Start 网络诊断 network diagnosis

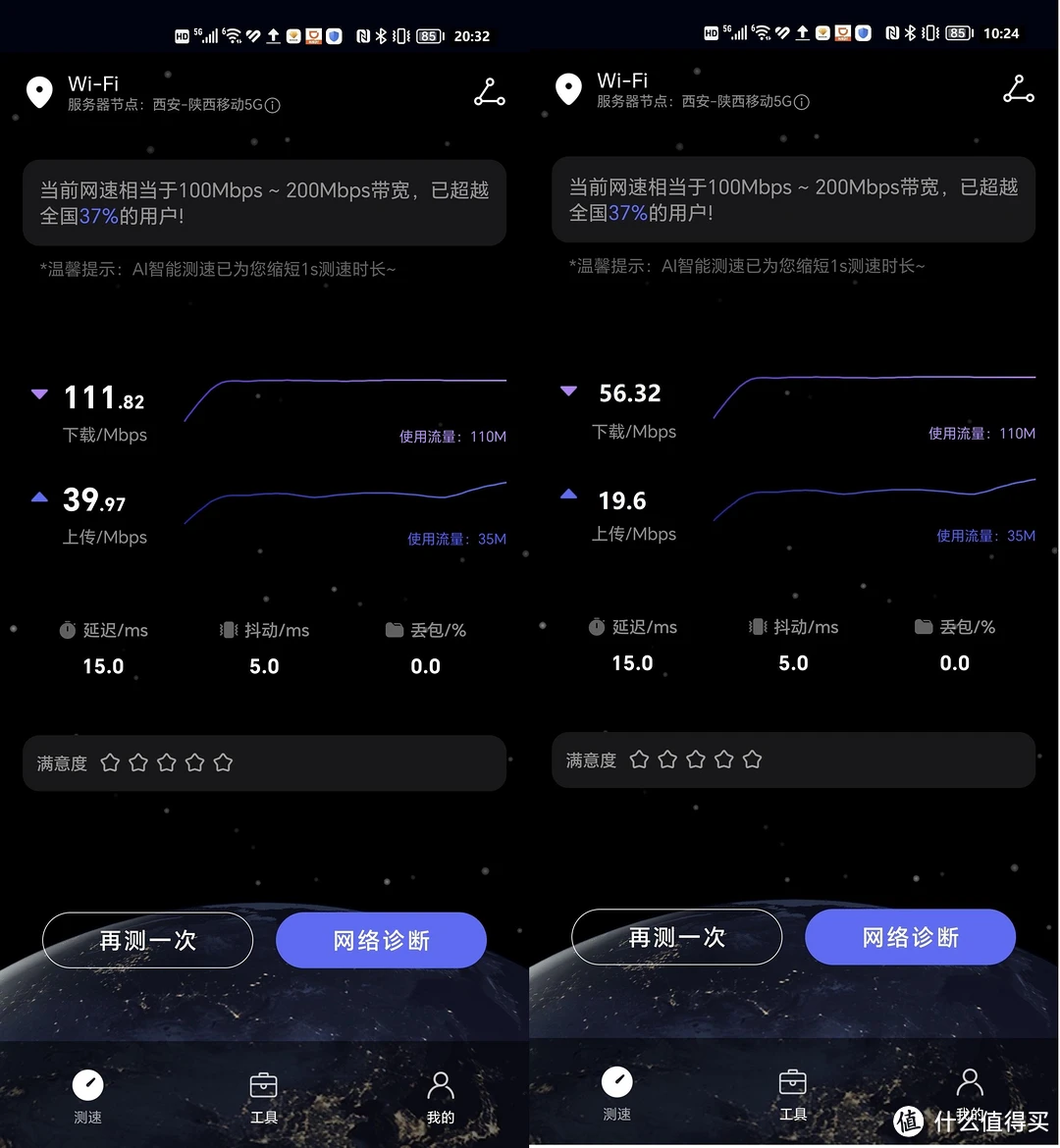click(381, 939)
